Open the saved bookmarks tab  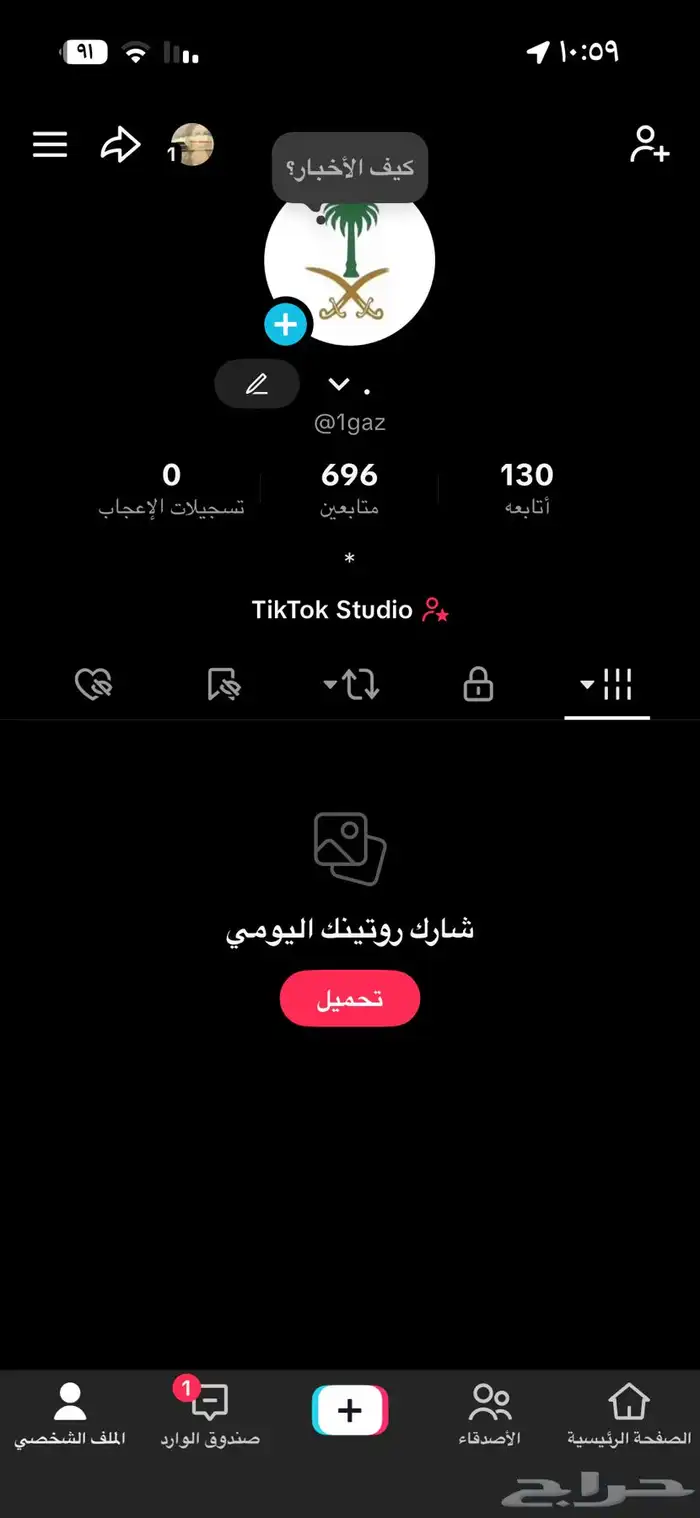click(x=224, y=686)
